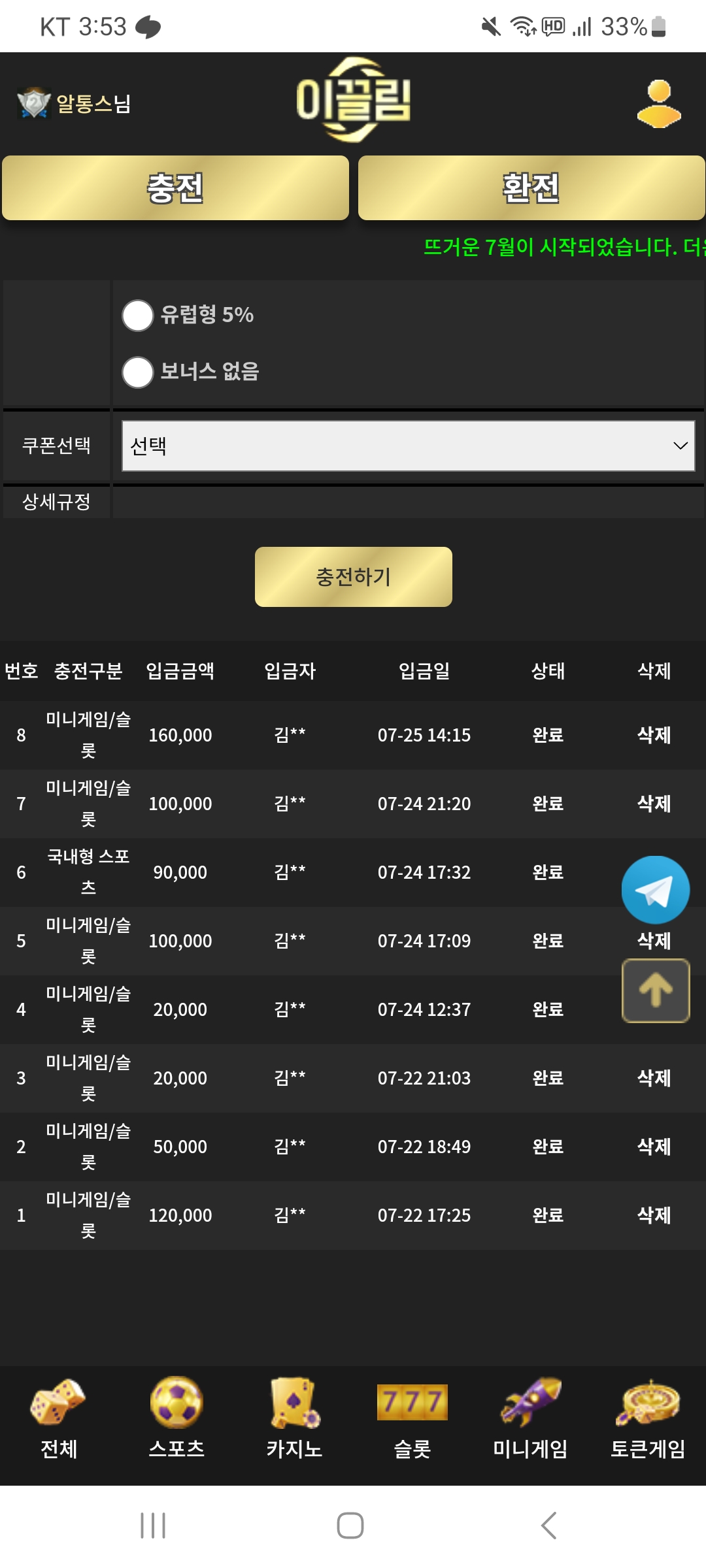Delete the 07-24 21:20 deposit record
The width and height of the screenshot is (706, 1568).
(654, 804)
